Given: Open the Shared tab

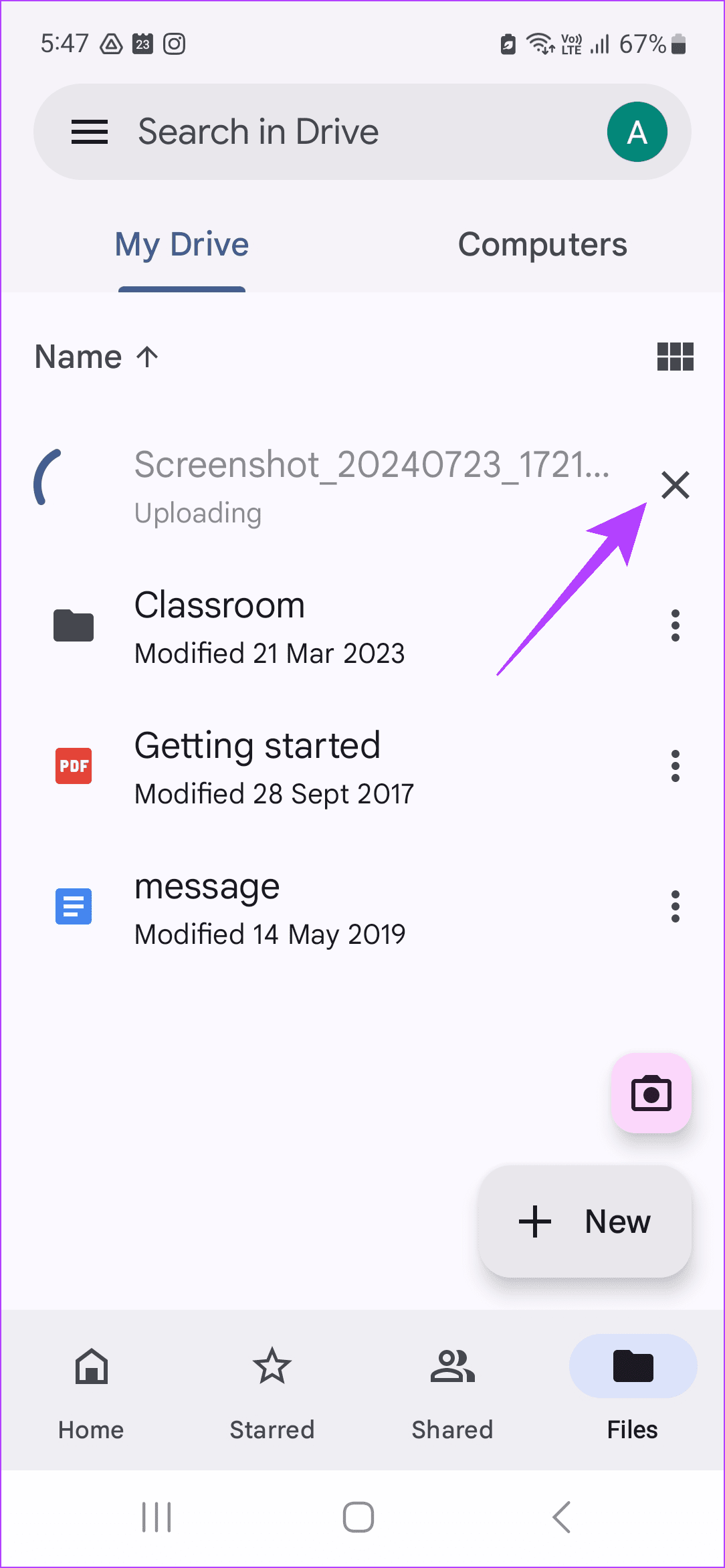Looking at the screenshot, I should [453, 1391].
